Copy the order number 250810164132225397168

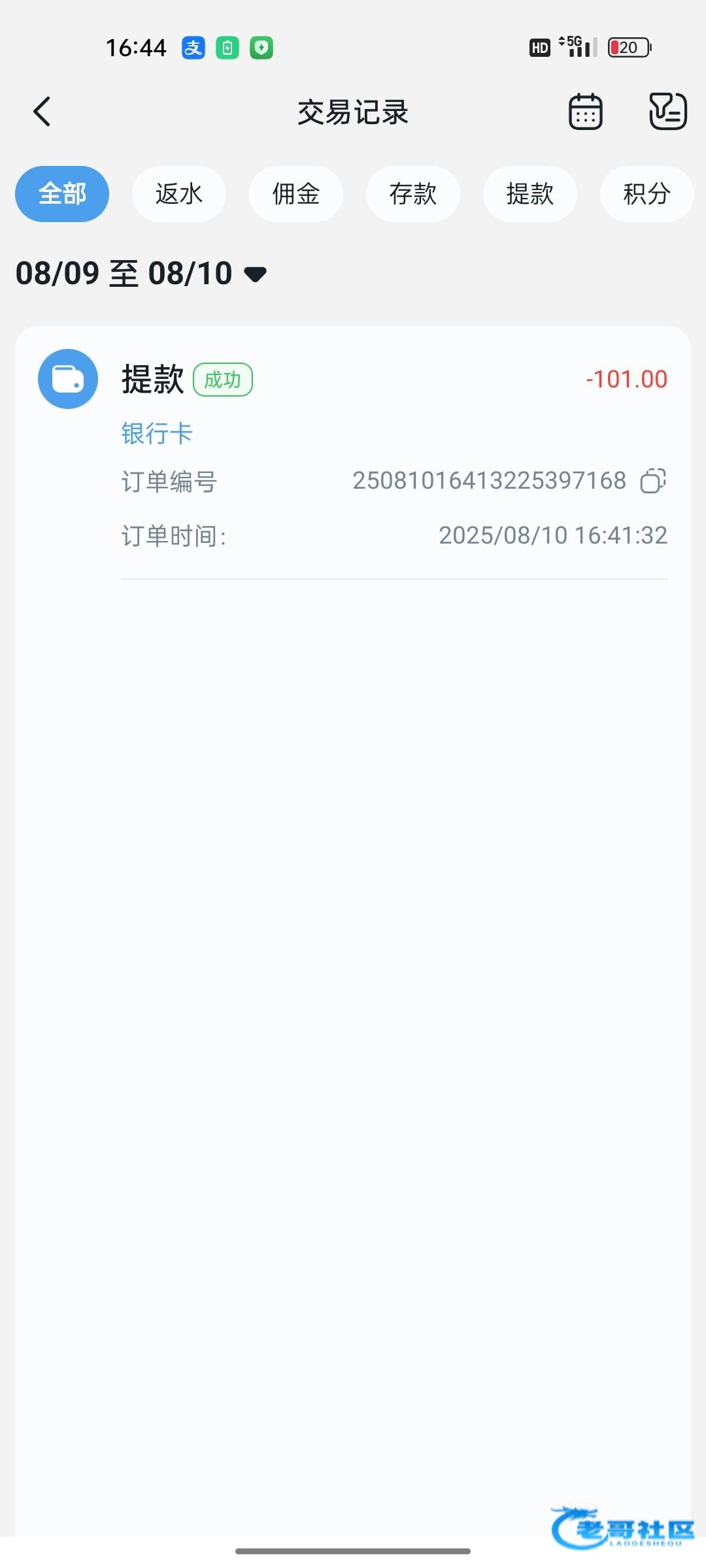point(653,481)
